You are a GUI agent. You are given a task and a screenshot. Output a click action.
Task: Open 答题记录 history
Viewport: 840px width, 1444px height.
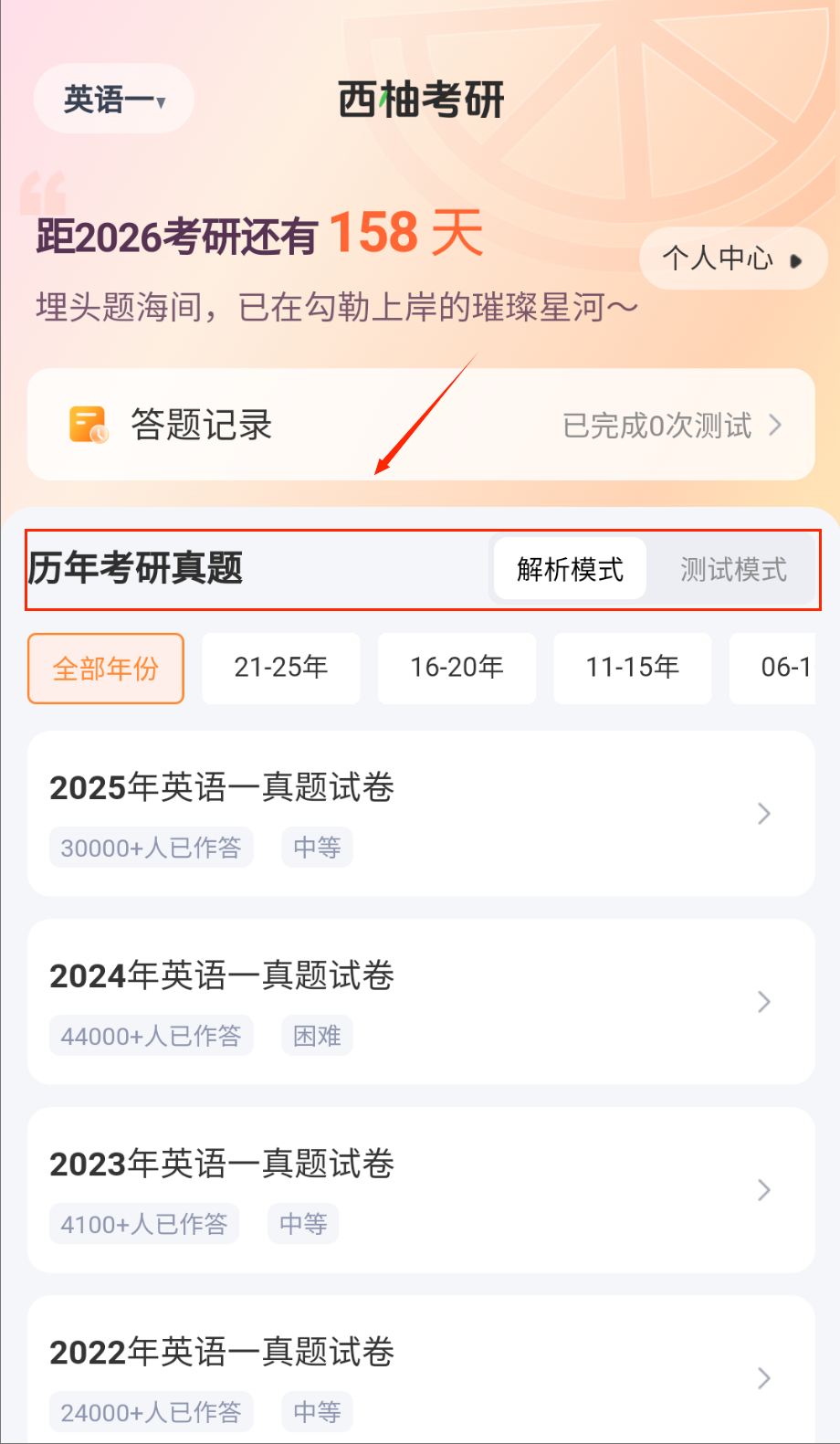[x=420, y=425]
